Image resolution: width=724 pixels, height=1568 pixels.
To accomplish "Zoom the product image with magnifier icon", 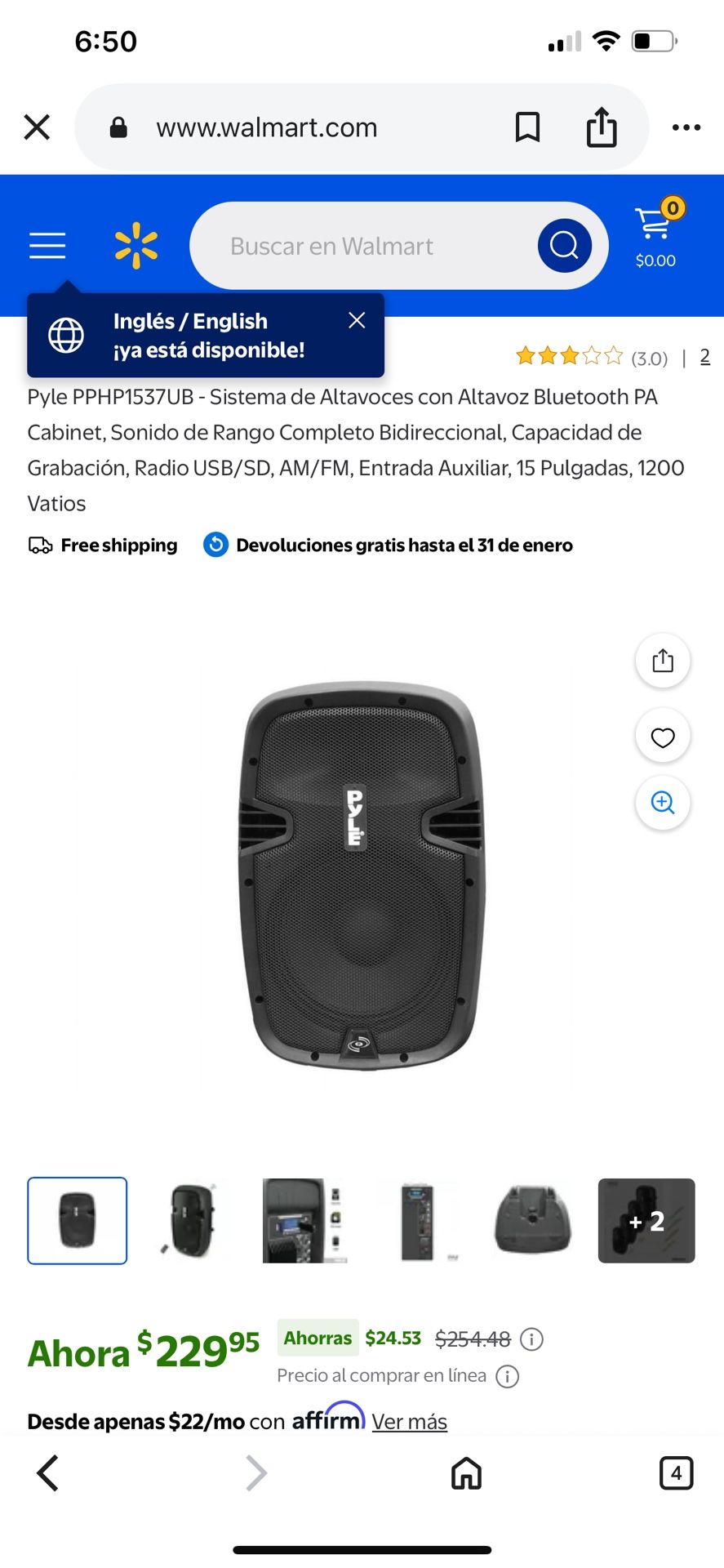I will 662,803.
